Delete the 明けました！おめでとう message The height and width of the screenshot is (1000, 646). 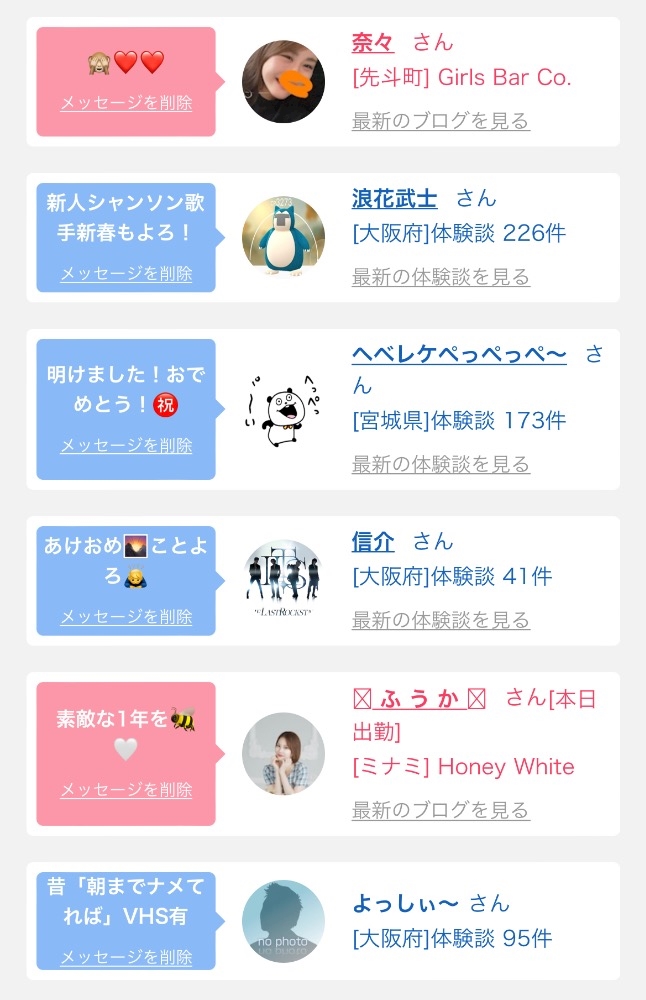[x=126, y=445]
